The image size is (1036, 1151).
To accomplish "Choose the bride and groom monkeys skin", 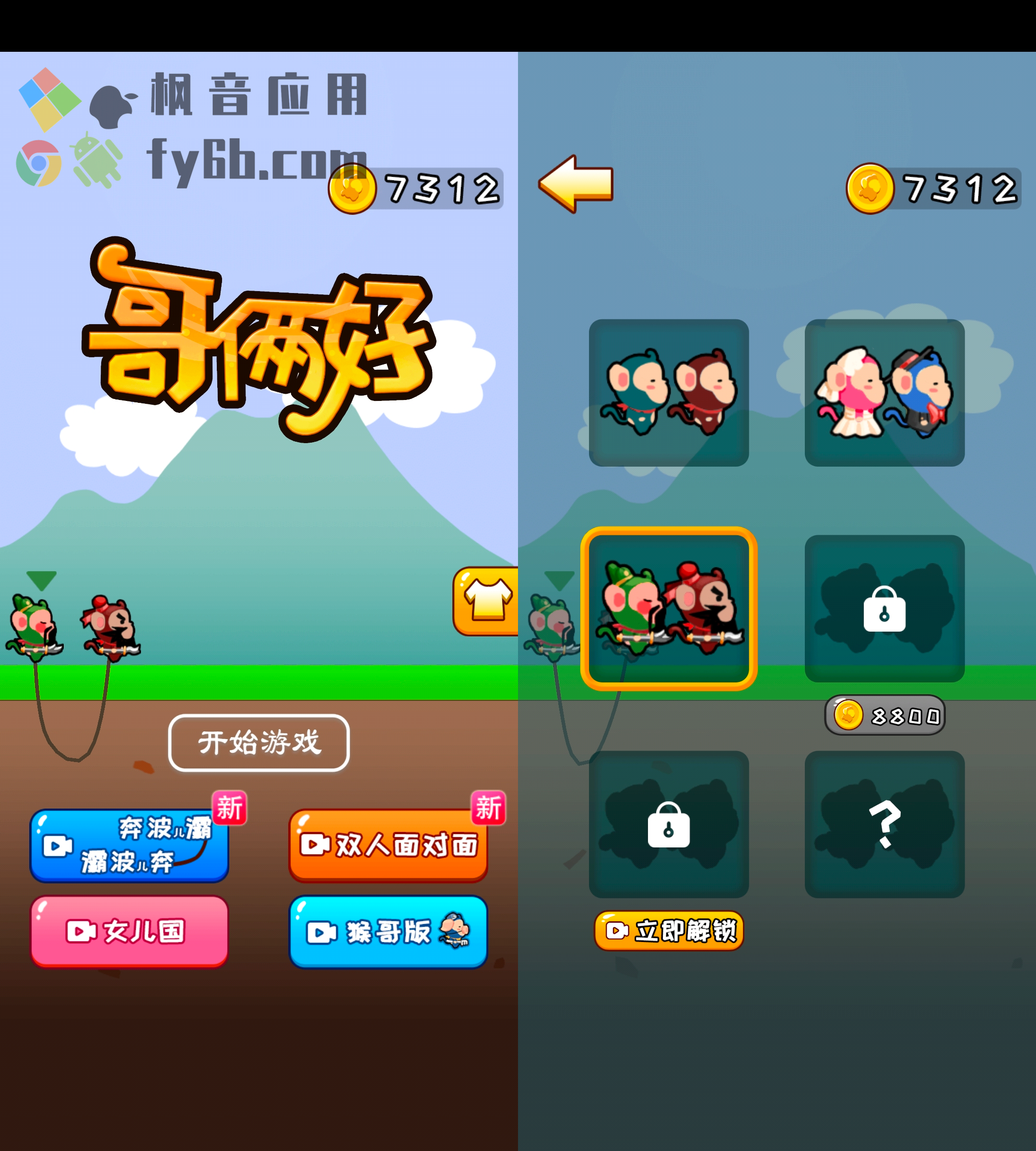I will point(884,393).
